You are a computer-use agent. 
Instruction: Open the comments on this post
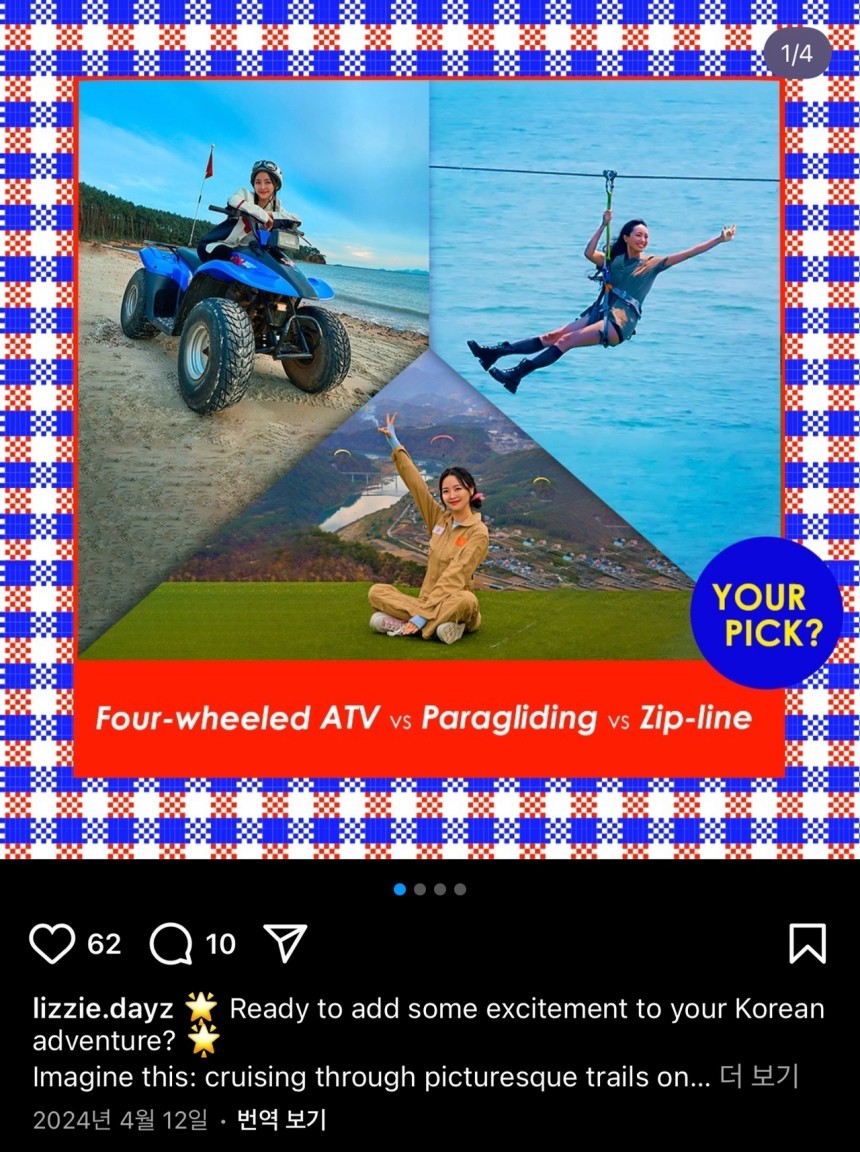pos(171,943)
